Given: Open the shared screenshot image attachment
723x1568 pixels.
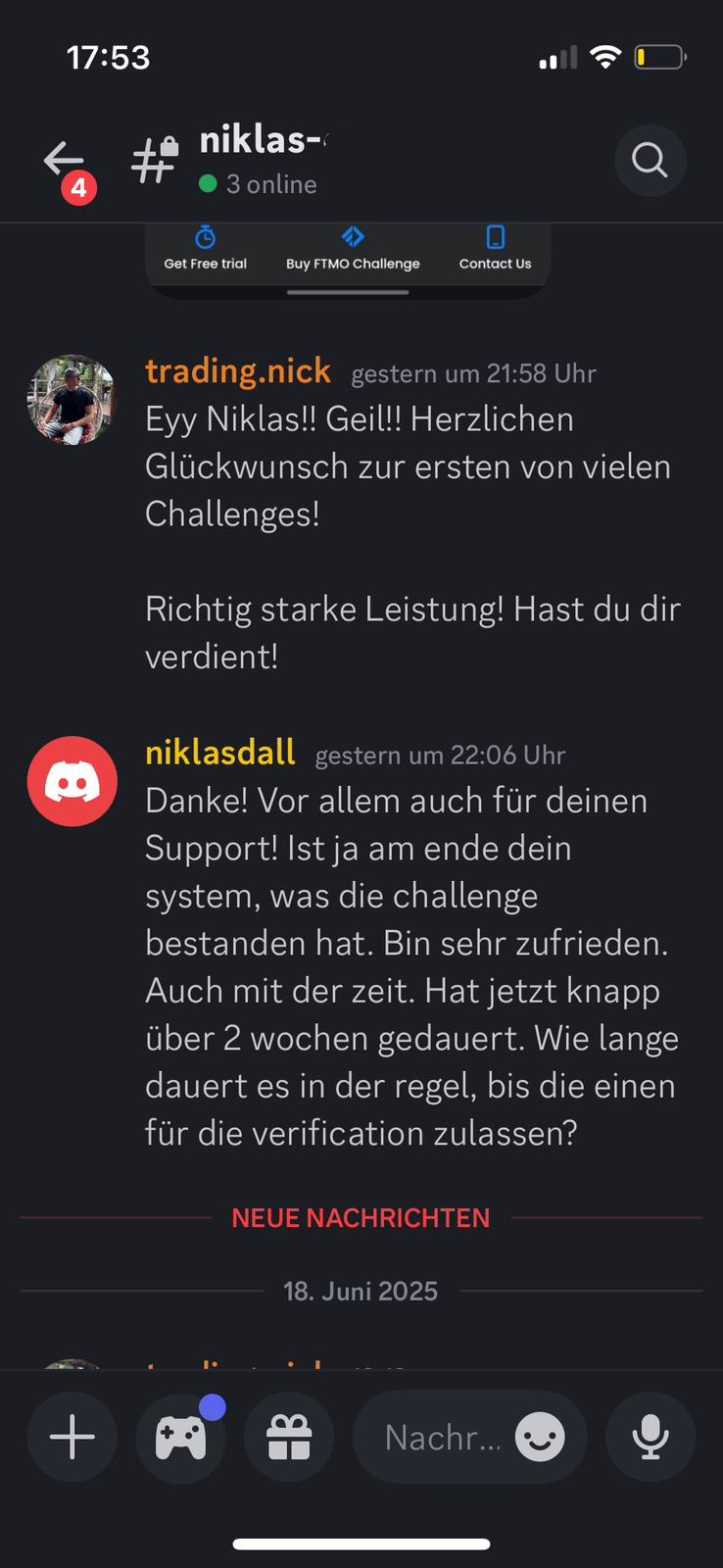Looking at the screenshot, I should tap(348, 257).
